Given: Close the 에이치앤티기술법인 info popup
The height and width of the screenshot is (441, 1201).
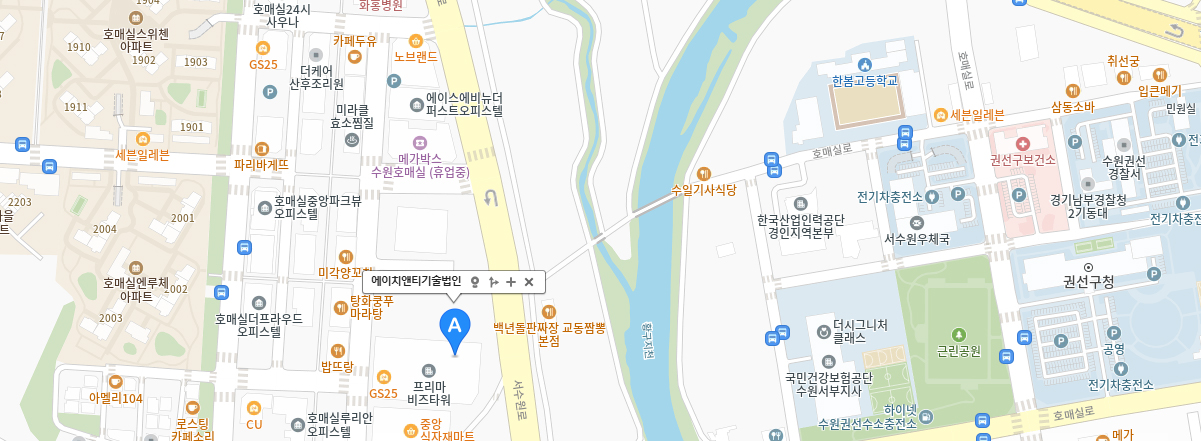Looking at the screenshot, I should 529,282.
